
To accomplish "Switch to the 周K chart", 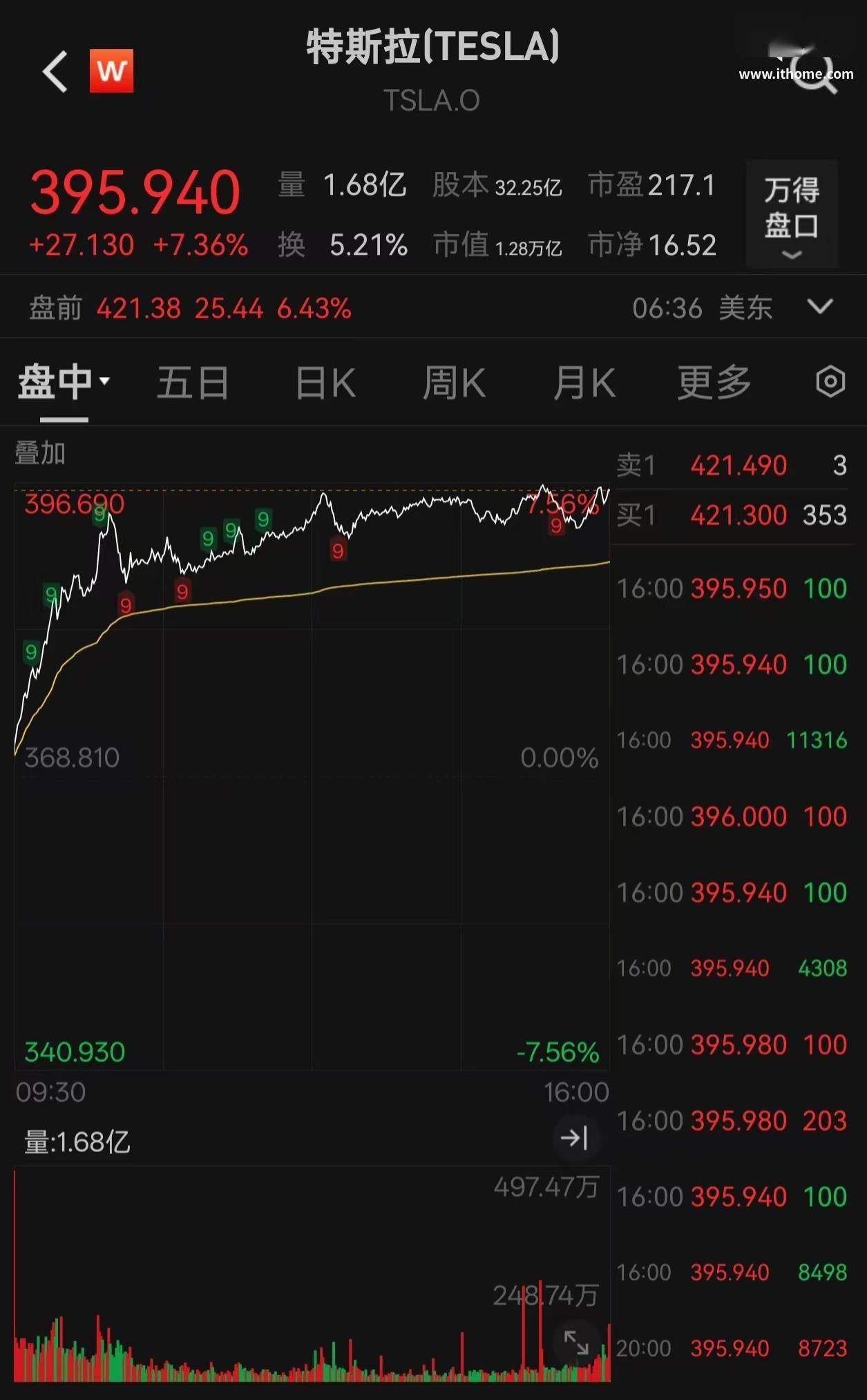I will [x=454, y=383].
